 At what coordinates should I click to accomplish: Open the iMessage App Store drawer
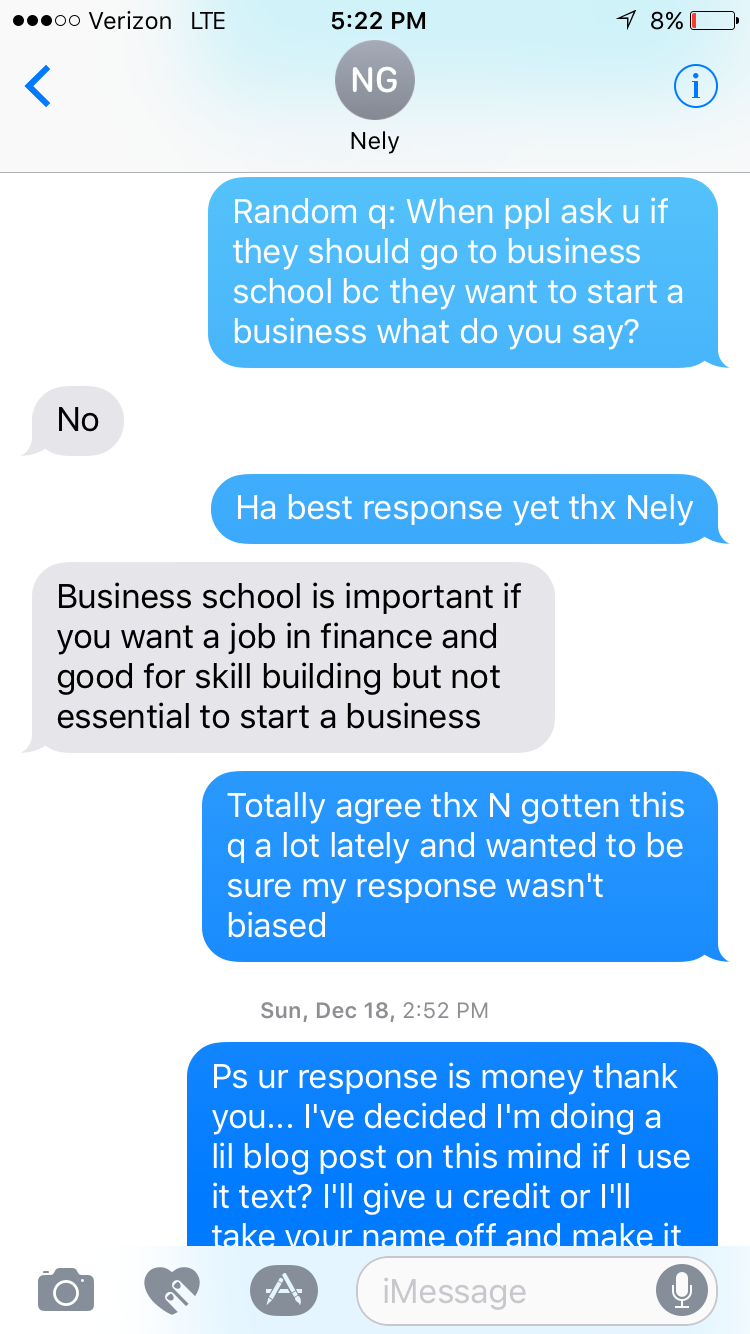click(x=284, y=1290)
